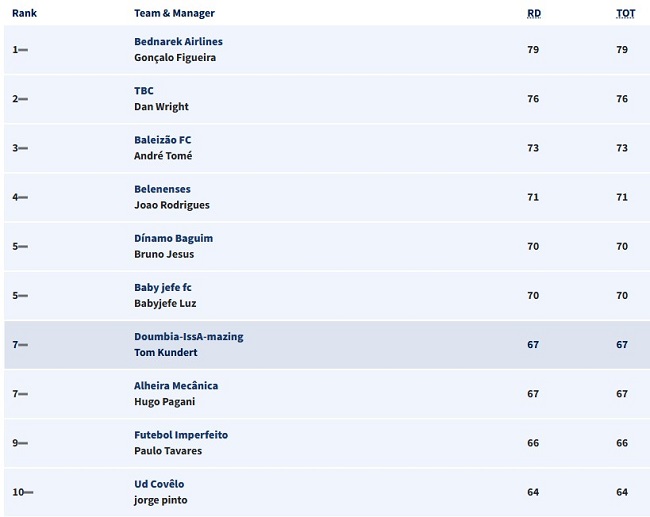Open the TBC team link

(144, 91)
